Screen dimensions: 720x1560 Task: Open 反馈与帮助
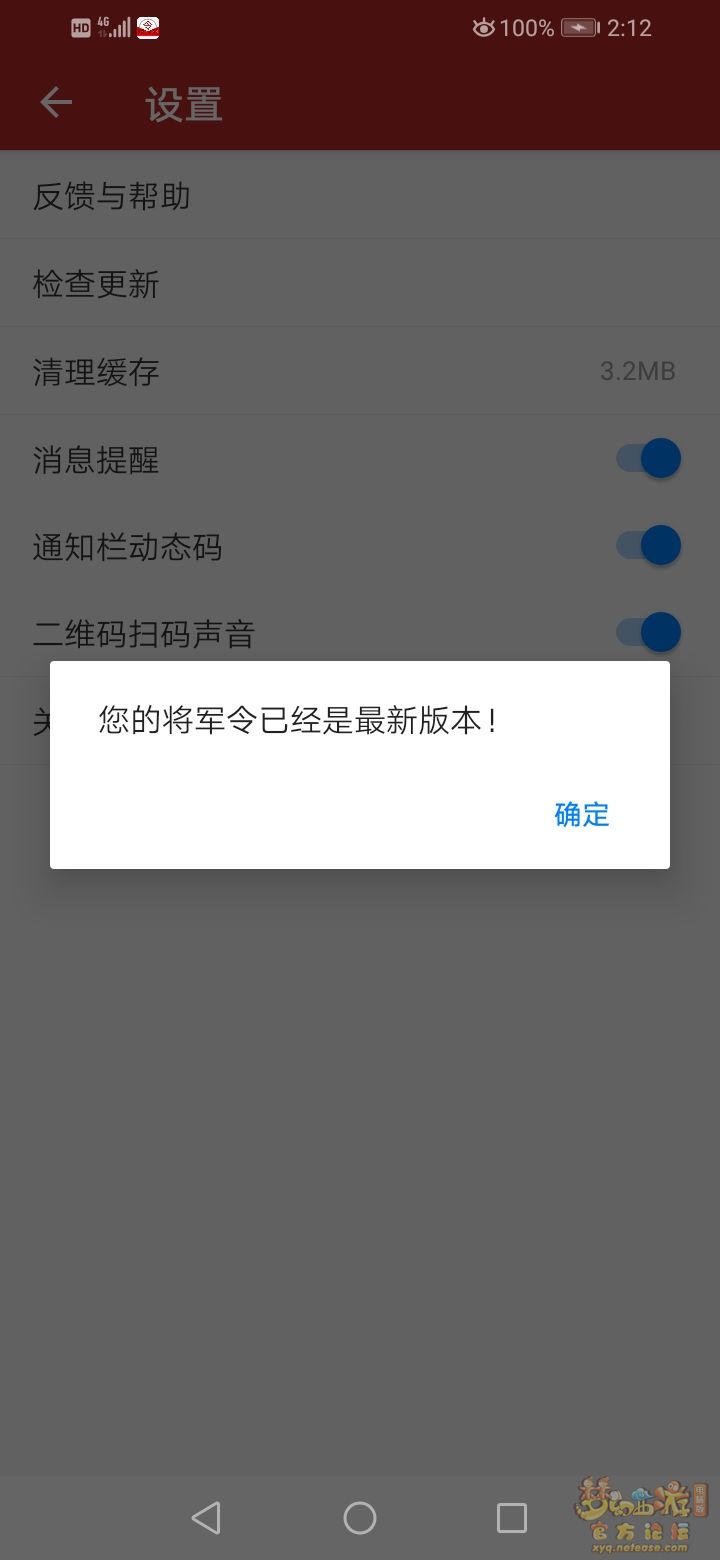[x=360, y=195]
